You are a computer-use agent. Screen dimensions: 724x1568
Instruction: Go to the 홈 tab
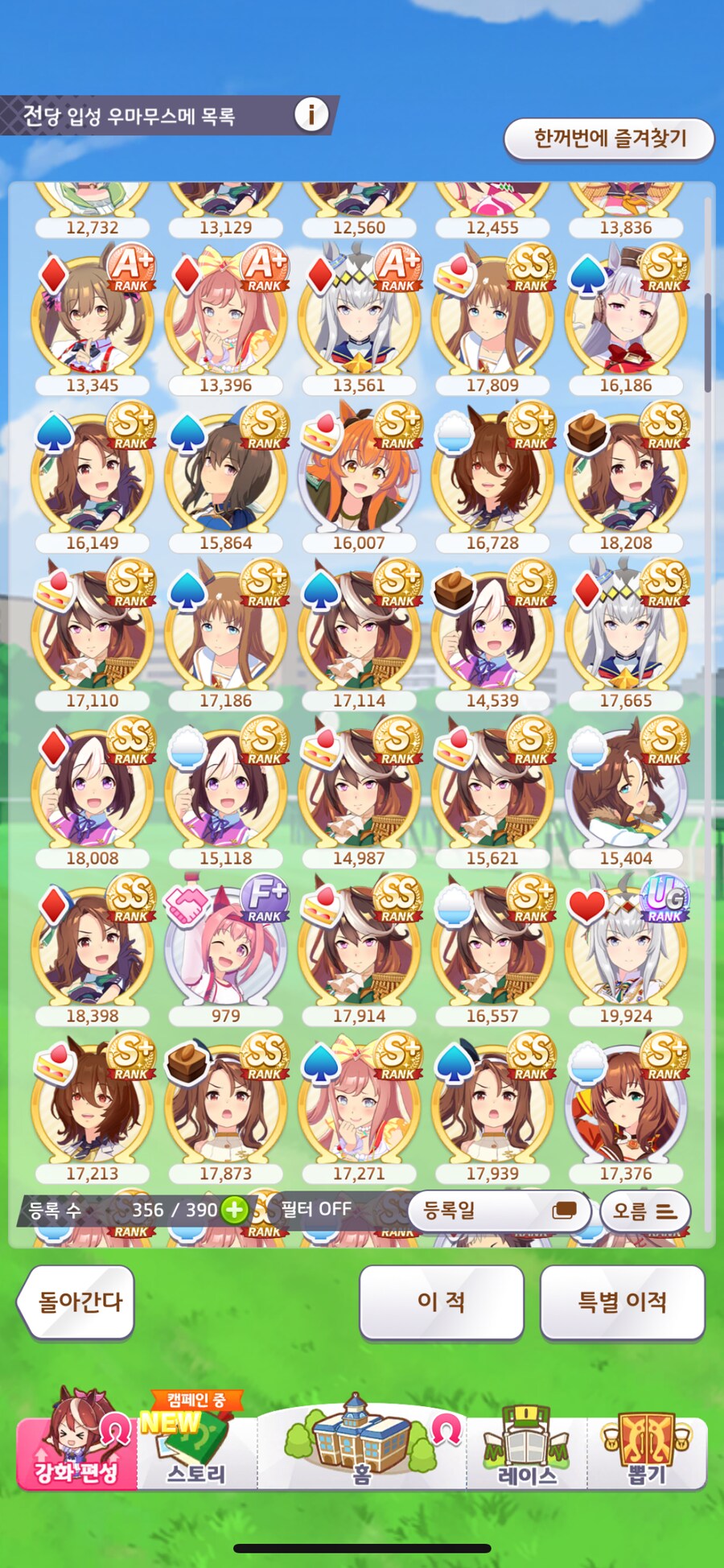(x=361, y=1449)
